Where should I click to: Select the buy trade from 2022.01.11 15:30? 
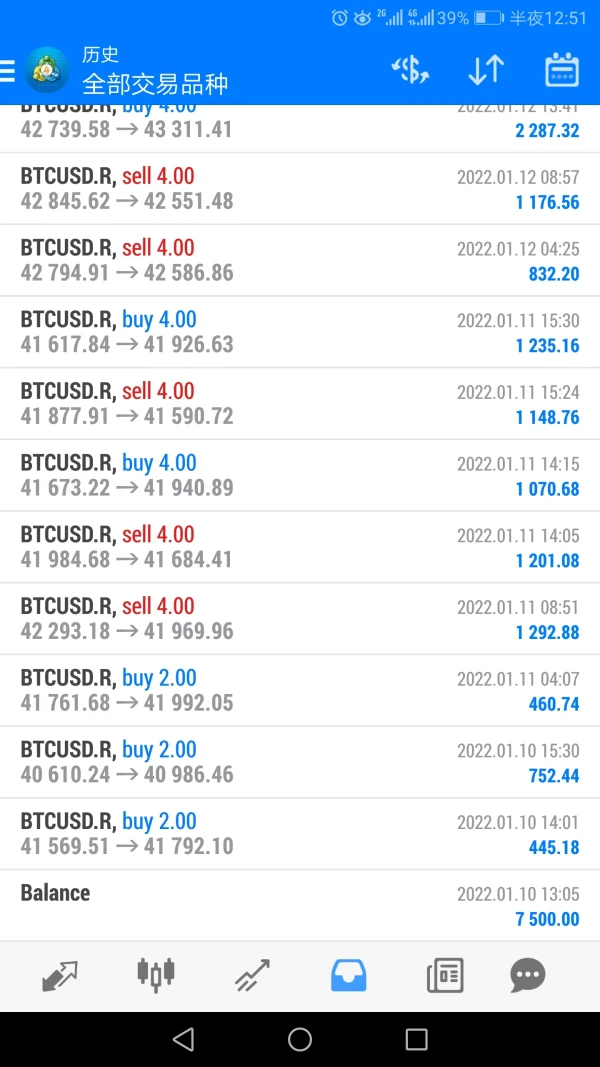click(300, 332)
